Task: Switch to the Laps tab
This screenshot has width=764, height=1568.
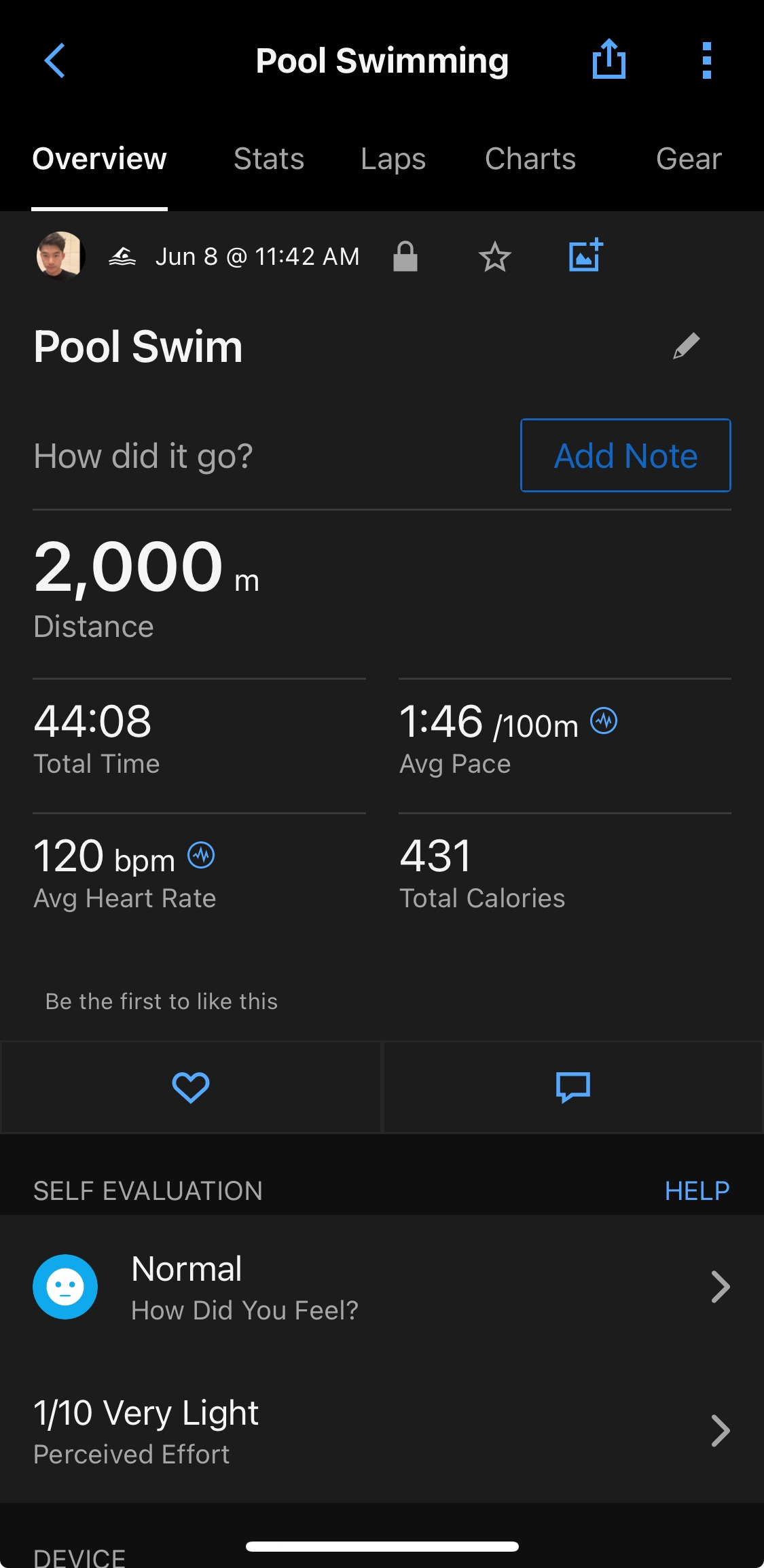Action: coord(393,159)
